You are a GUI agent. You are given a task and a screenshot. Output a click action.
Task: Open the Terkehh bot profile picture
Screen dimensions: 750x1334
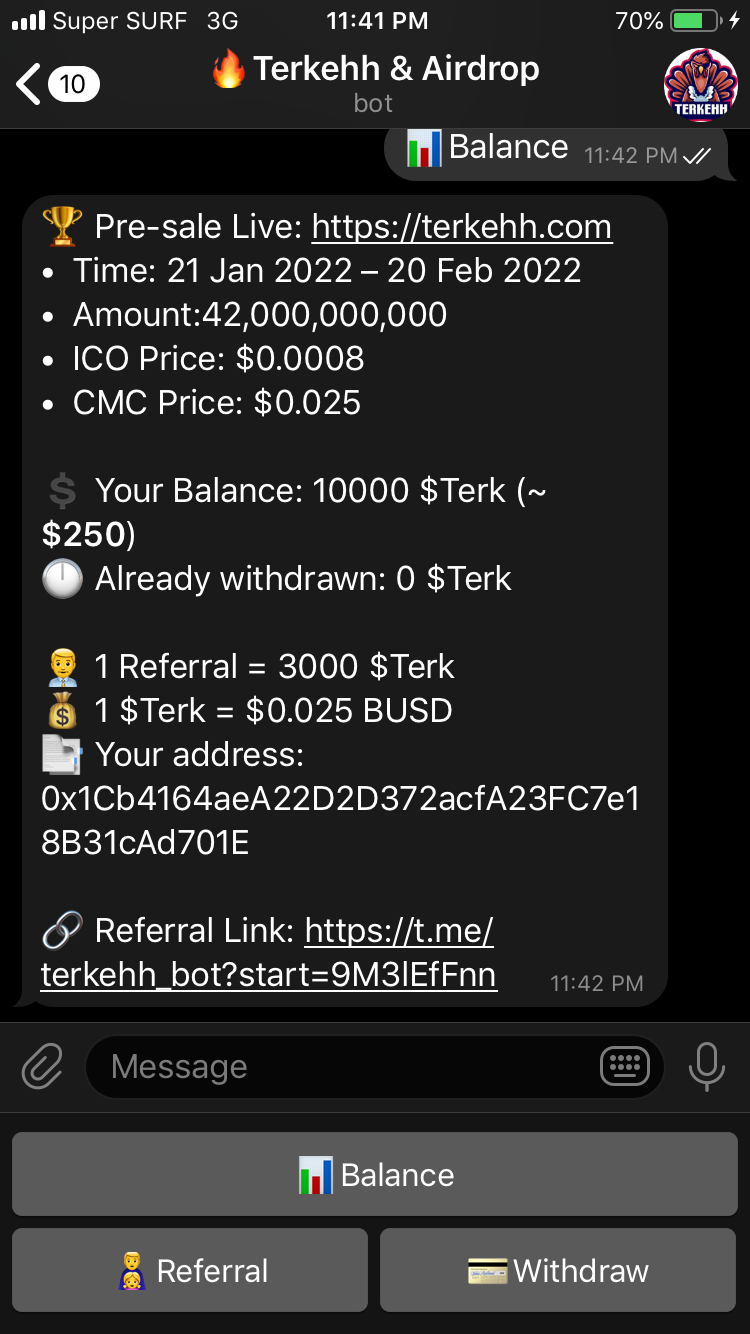point(701,85)
